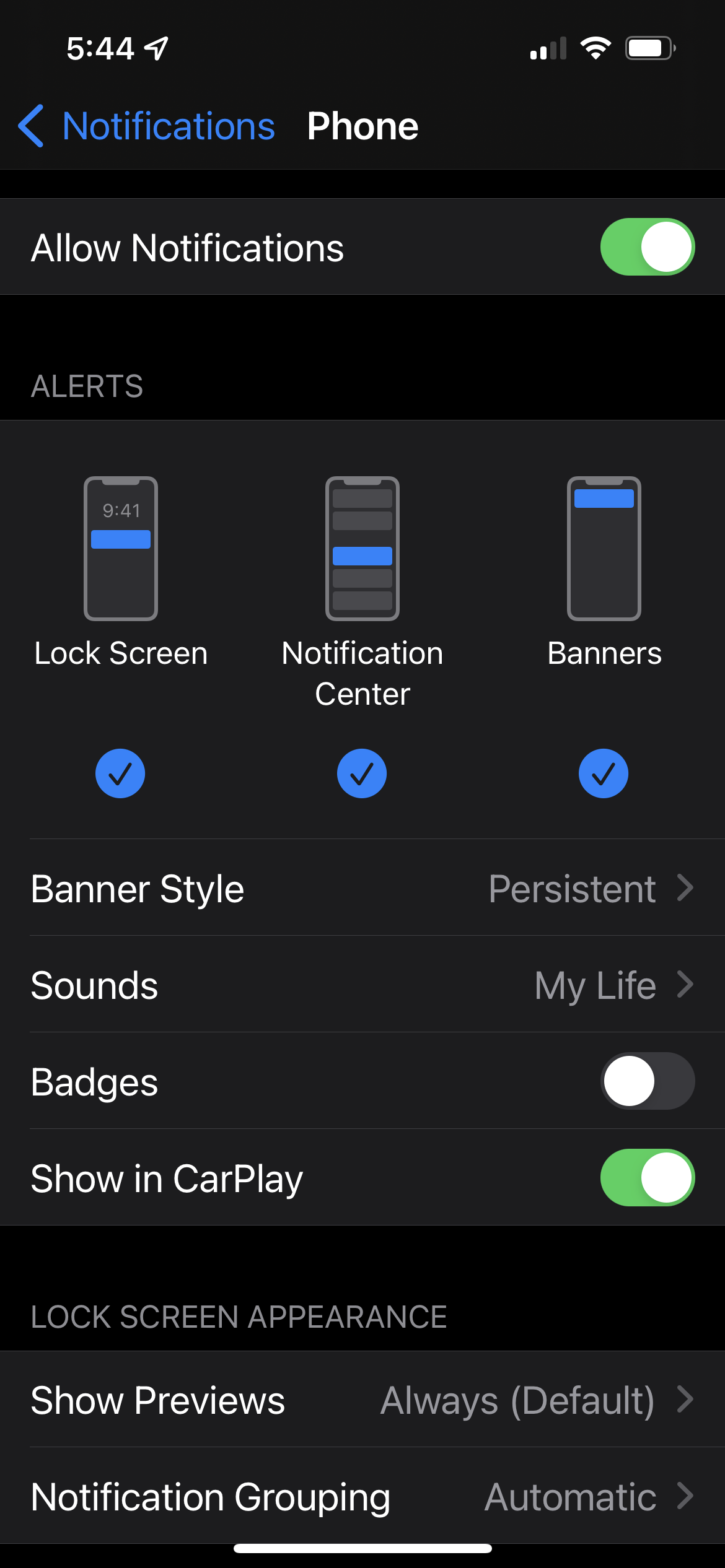Screen dimensions: 725x1568
Task: Open Show Previews options
Action: click(362, 1400)
